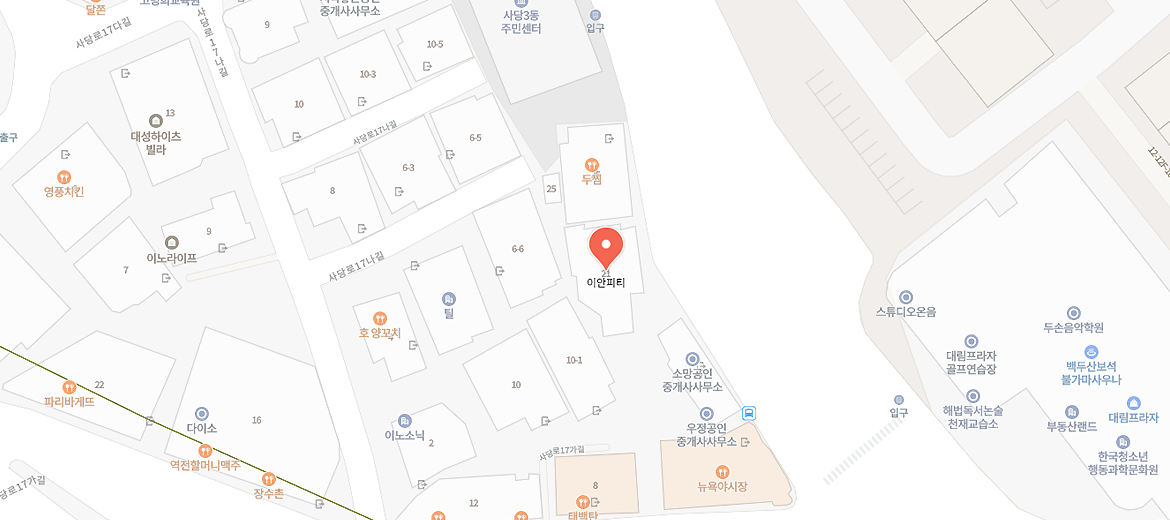The image size is (1170, 520).
Task: Select the 파리바게뜨 restaurant marker
Action: (x=69, y=386)
